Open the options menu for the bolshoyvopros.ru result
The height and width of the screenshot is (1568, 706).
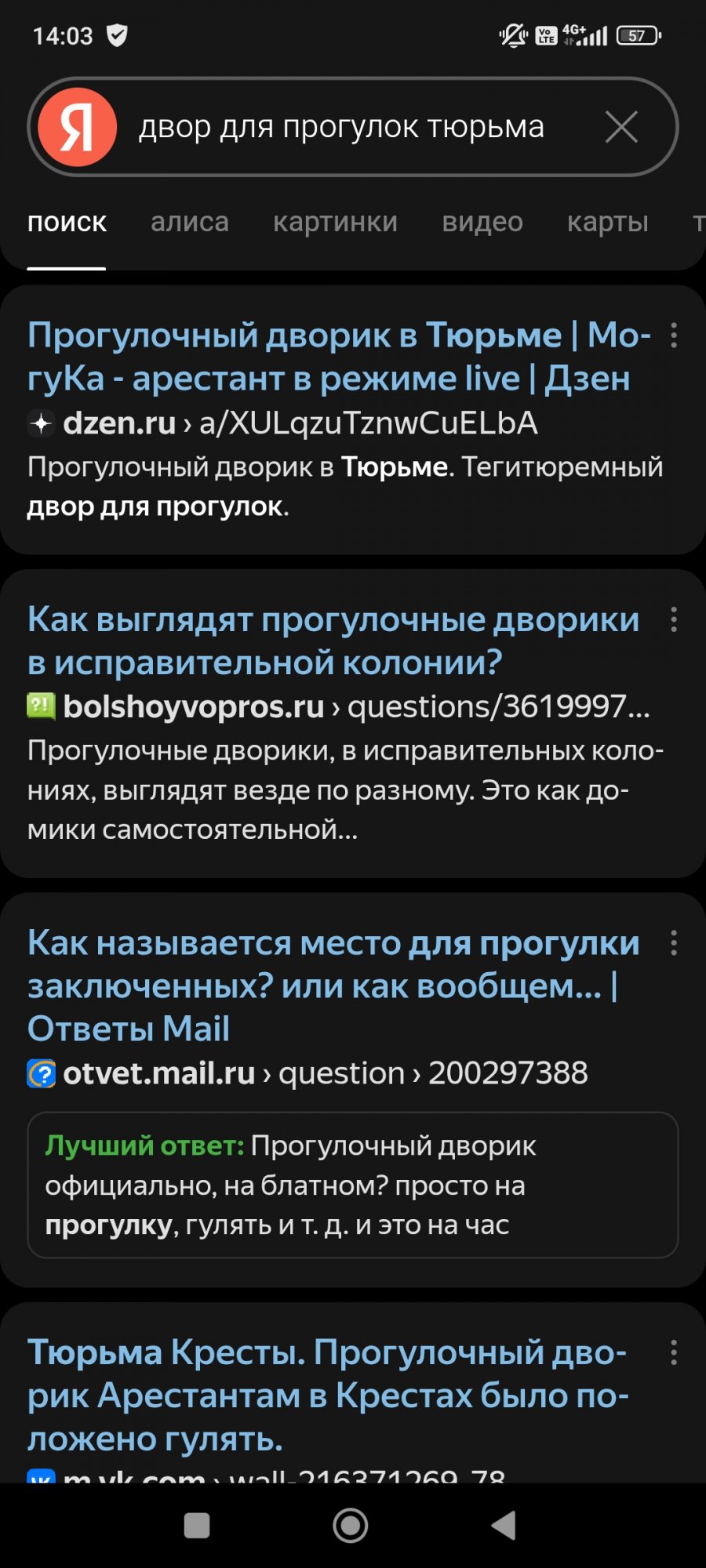coord(674,620)
